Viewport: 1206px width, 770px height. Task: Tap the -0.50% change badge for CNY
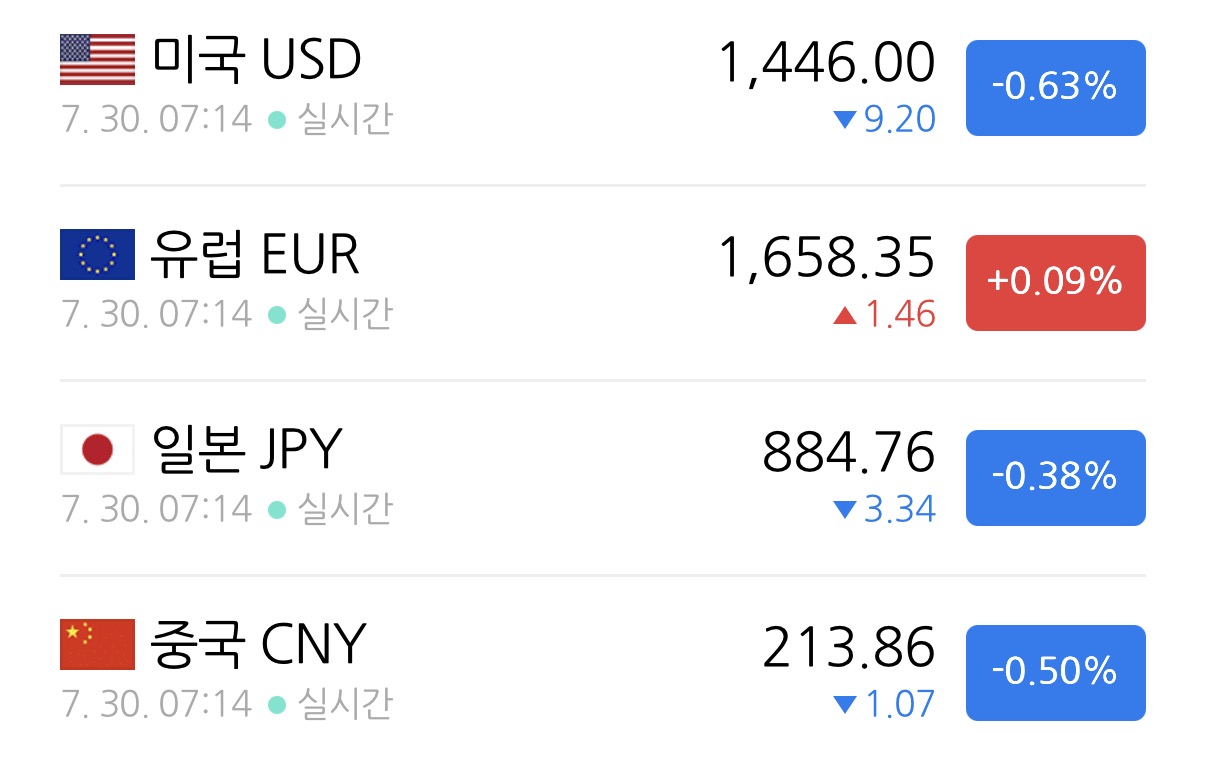pyautogui.click(x=1055, y=673)
